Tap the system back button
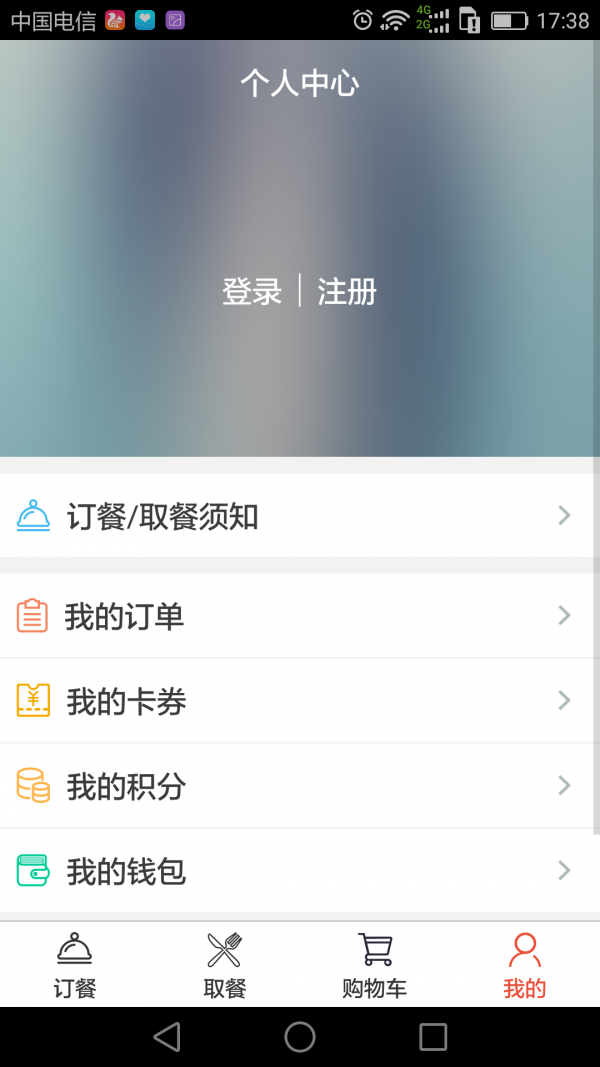This screenshot has width=600, height=1067. tap(167, 1037)
